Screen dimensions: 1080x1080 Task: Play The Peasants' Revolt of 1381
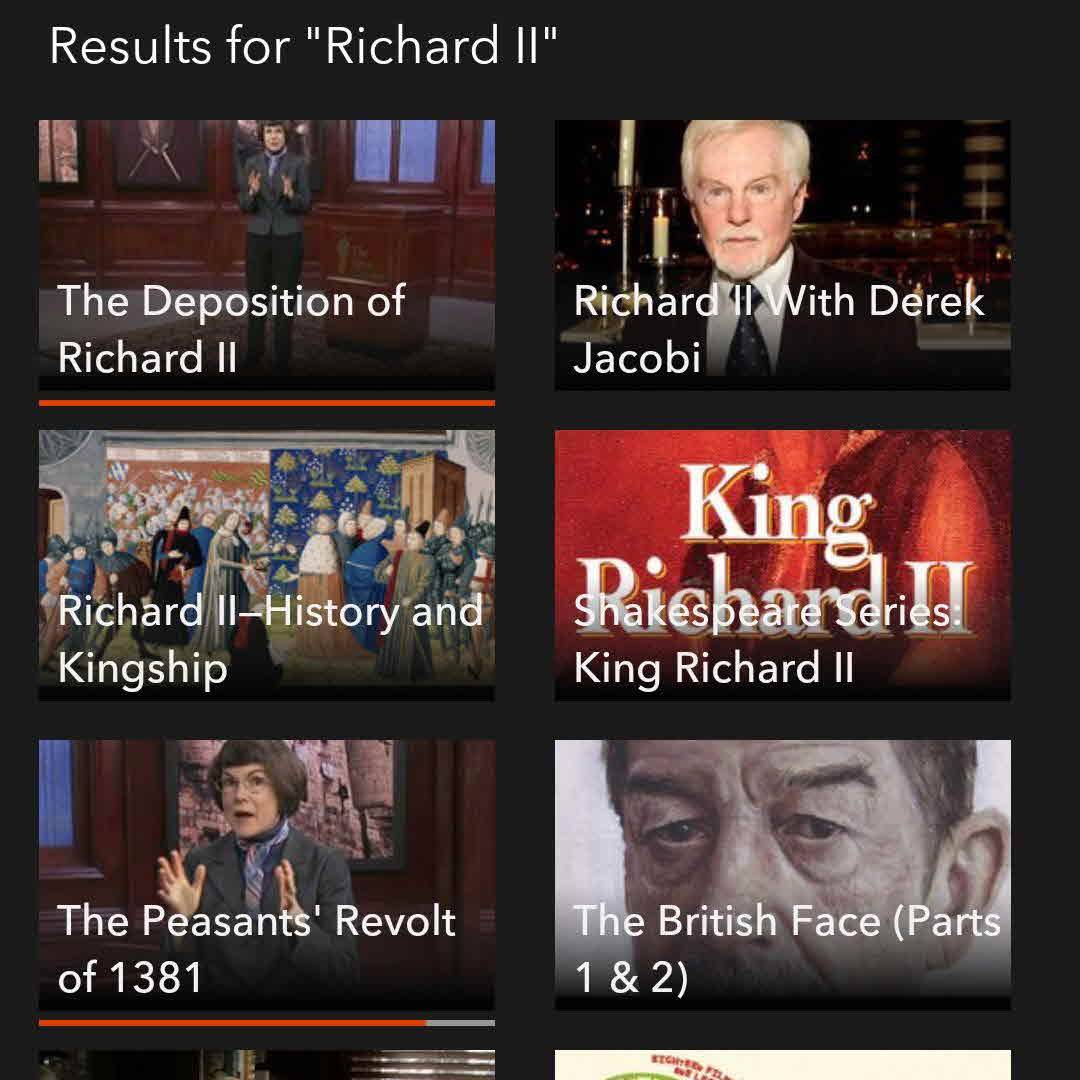coord(266,875)
